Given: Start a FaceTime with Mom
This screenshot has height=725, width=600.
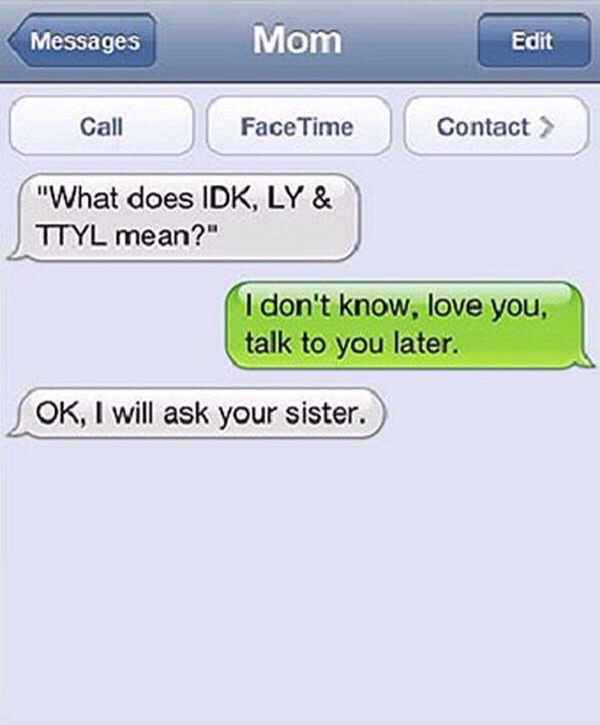Looking at the screenshot, I should click(x=298, y=127).
